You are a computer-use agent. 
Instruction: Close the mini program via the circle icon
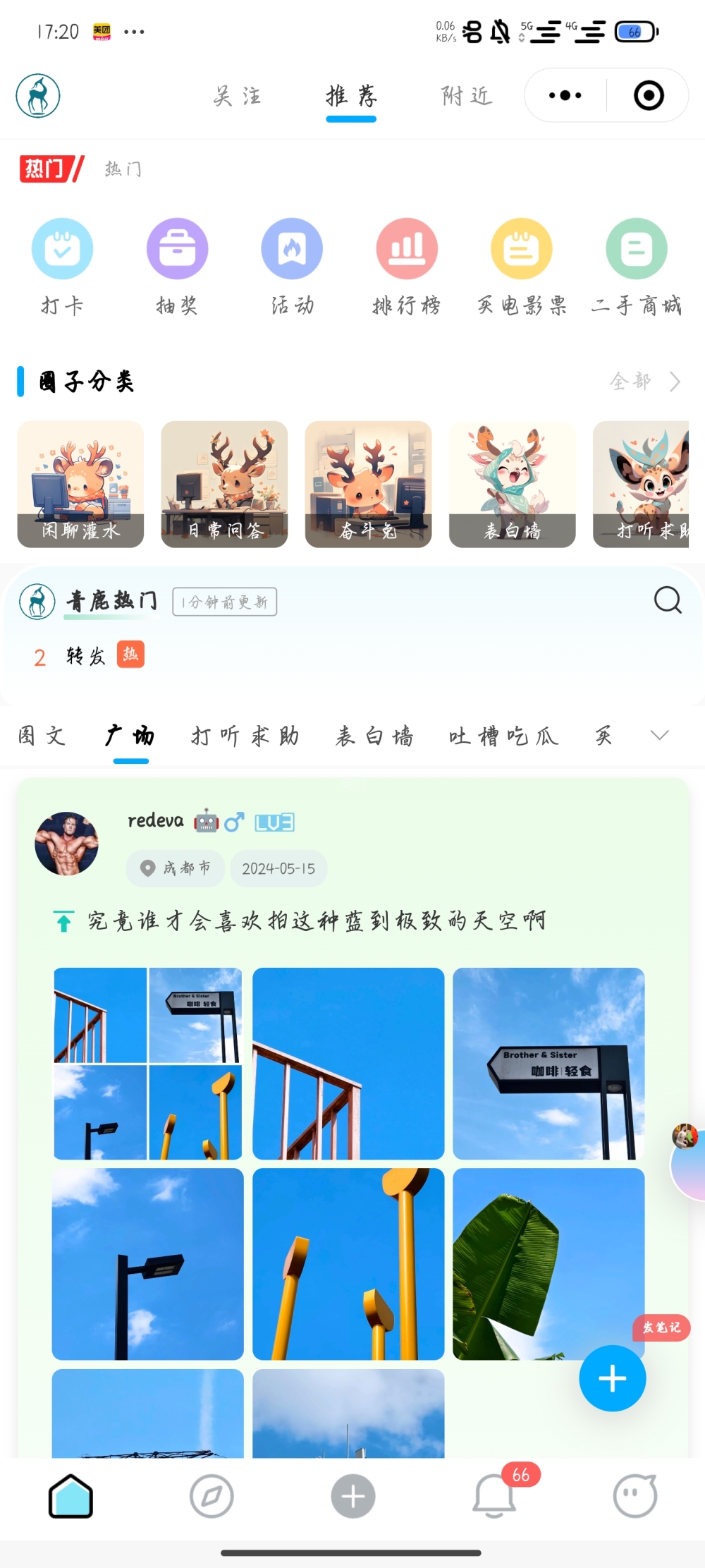pyautogui.click(x=649, y=95)
